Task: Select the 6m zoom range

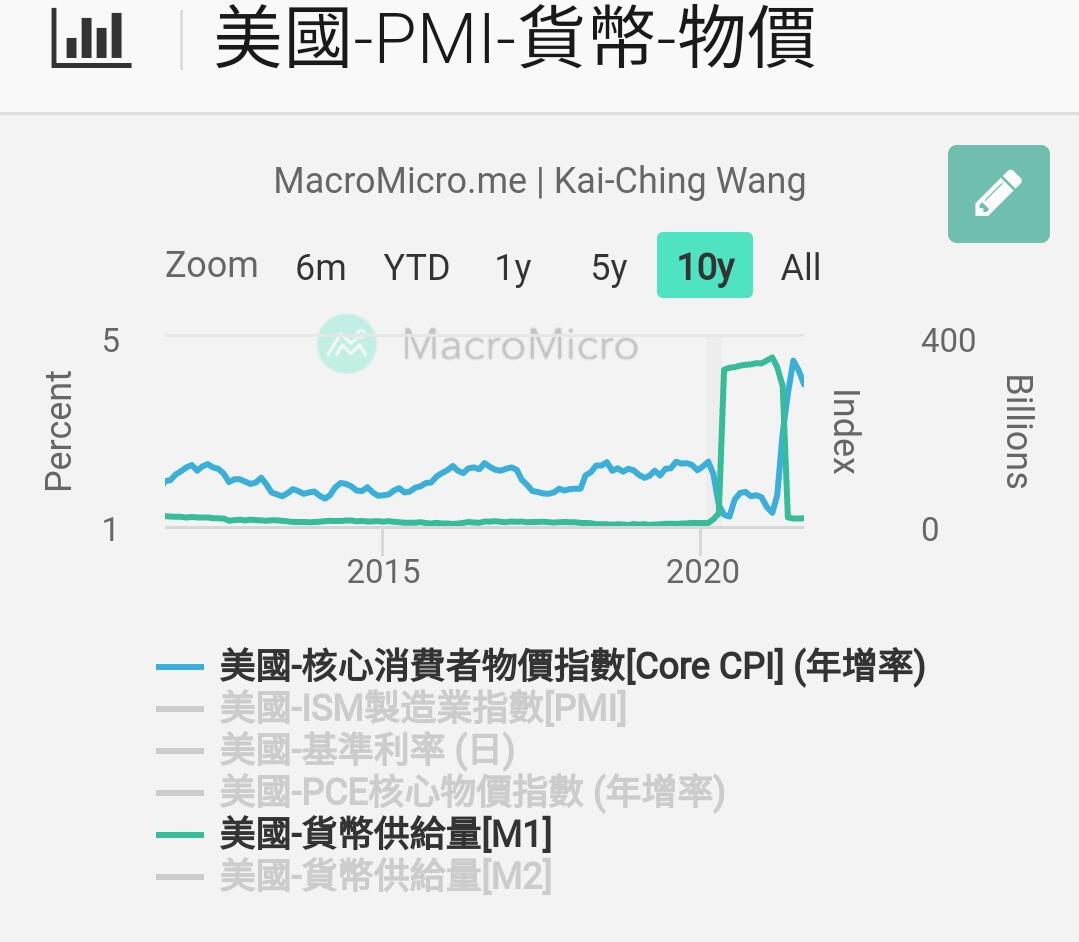Action: (x=321, y=266)
